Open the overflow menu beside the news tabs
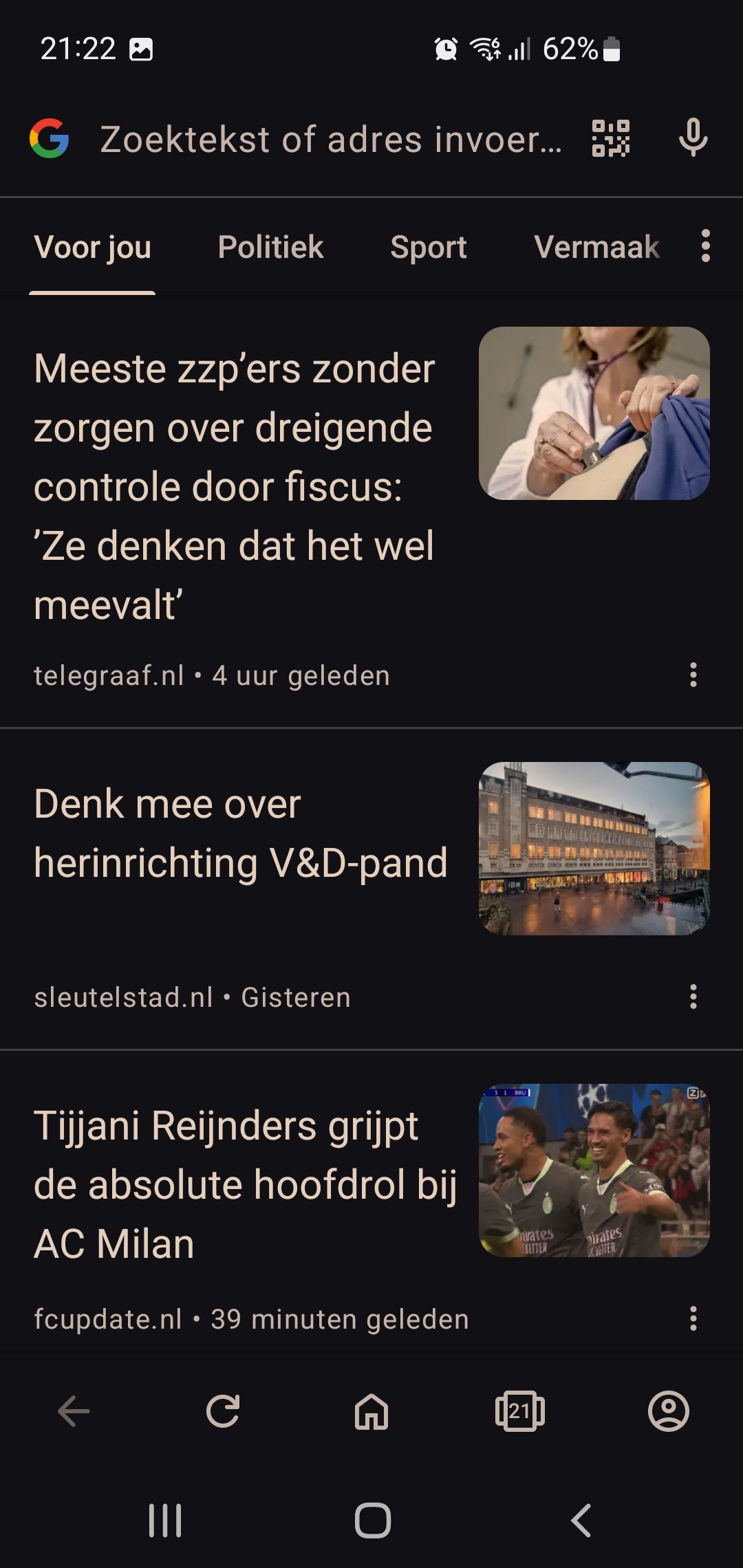The height and width of the screenshot is (1568, 743). coord(705,246)
